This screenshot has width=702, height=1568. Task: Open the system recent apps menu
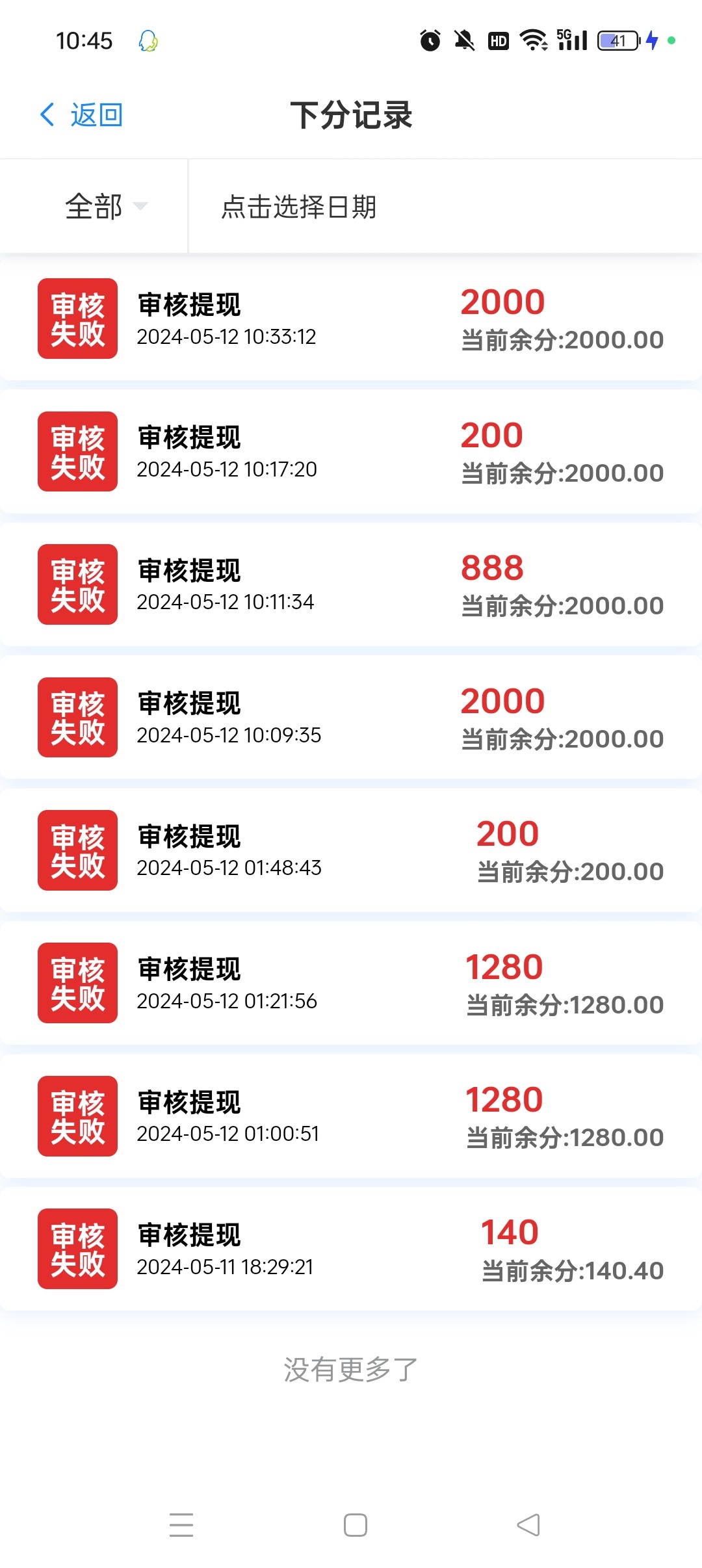(x=181, y=1524)
